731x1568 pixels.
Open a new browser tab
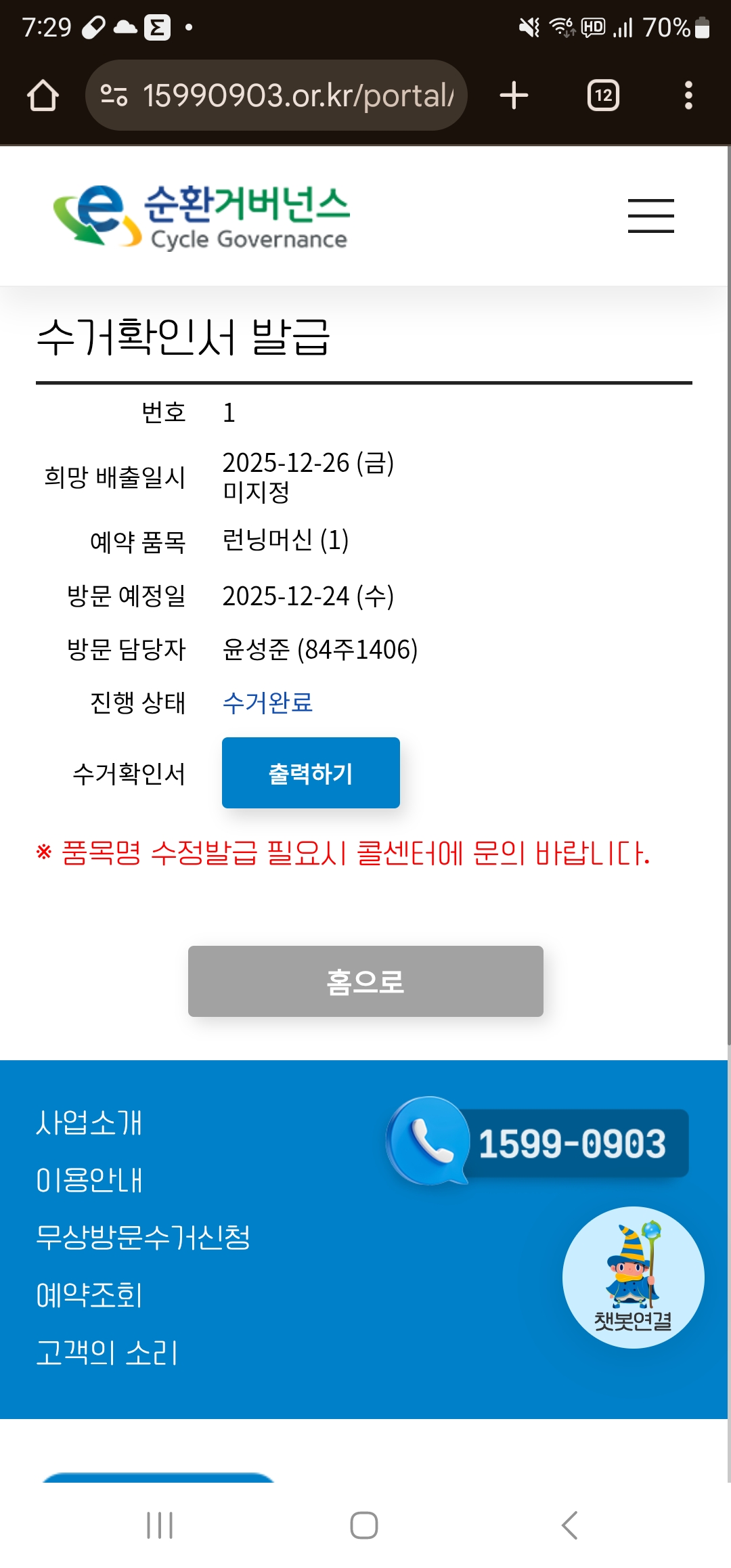click(x=514, y=95)
